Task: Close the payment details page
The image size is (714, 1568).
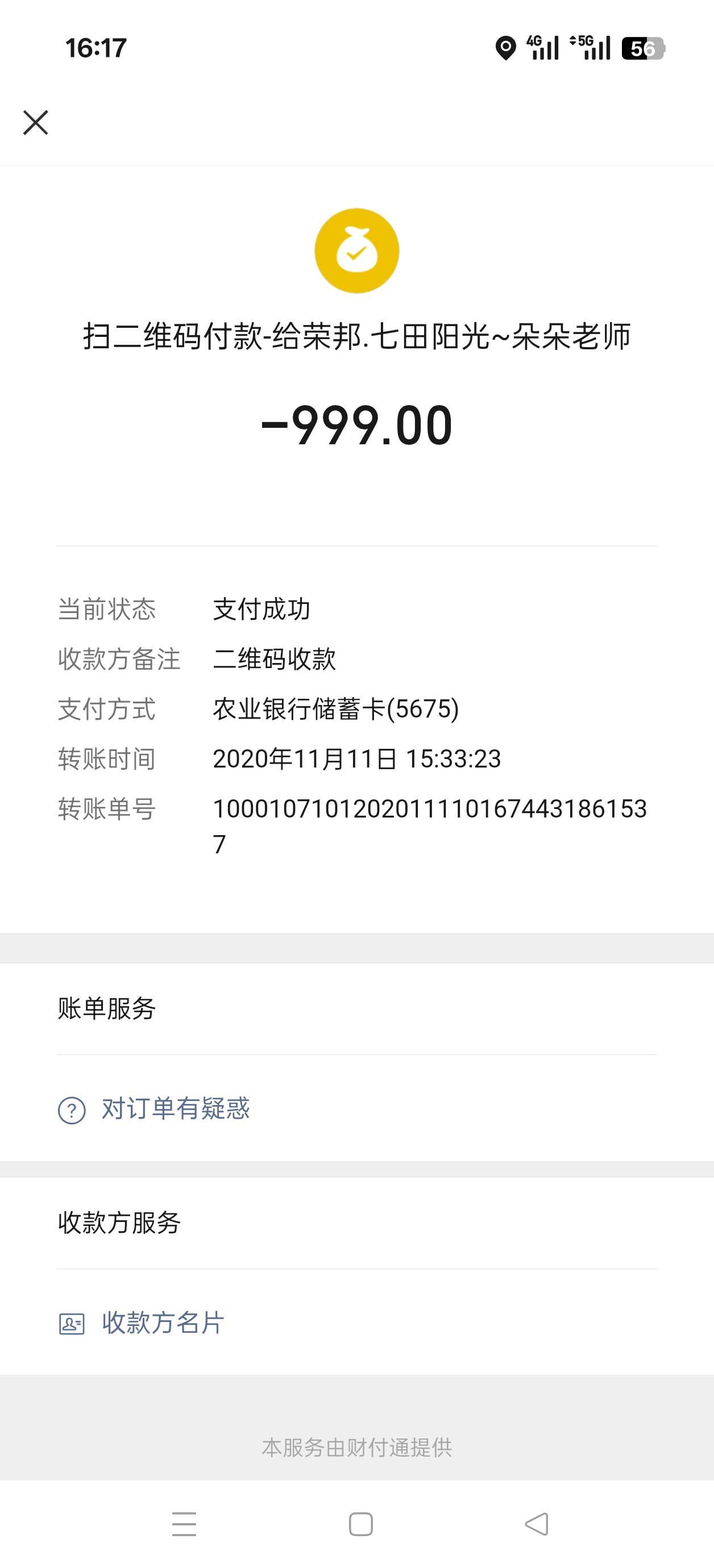Action: 35,122
